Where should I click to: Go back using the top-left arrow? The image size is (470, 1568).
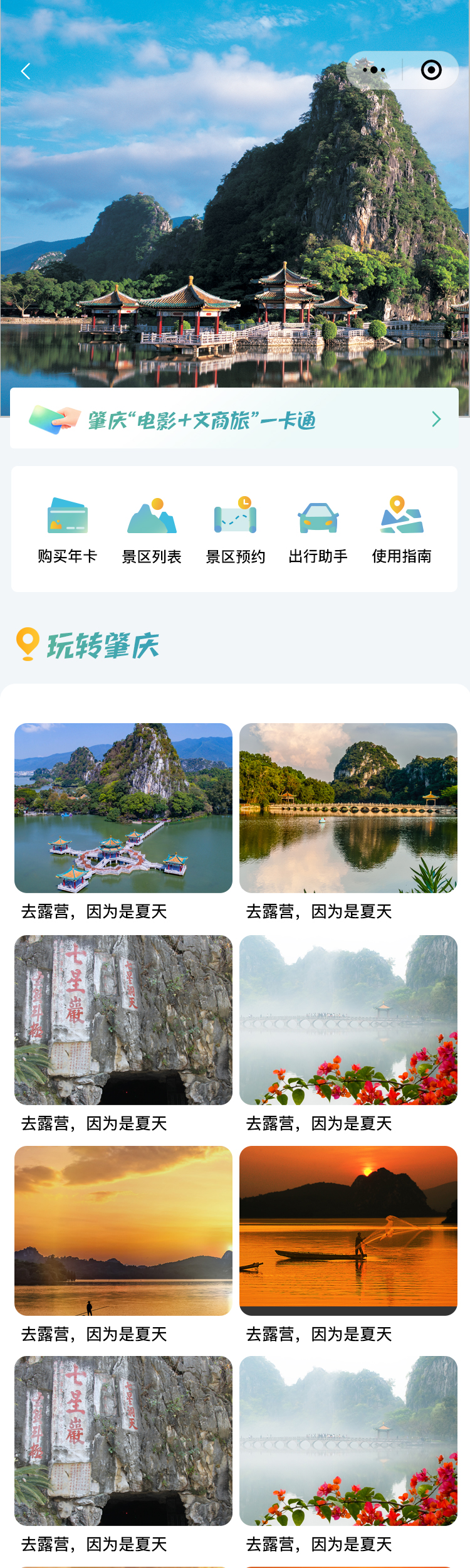point(26,71)
